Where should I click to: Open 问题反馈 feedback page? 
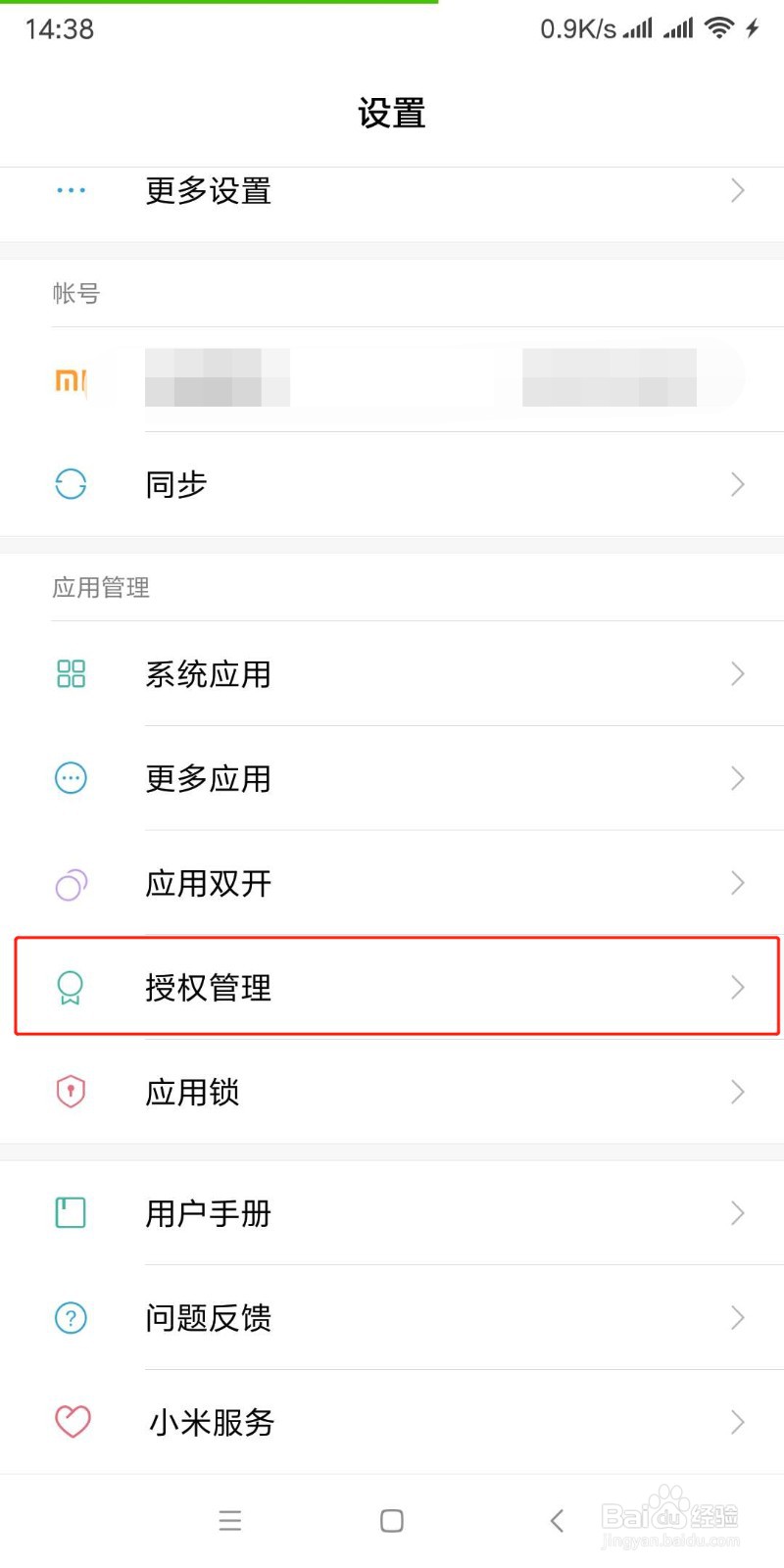[x=392, y=1318]
